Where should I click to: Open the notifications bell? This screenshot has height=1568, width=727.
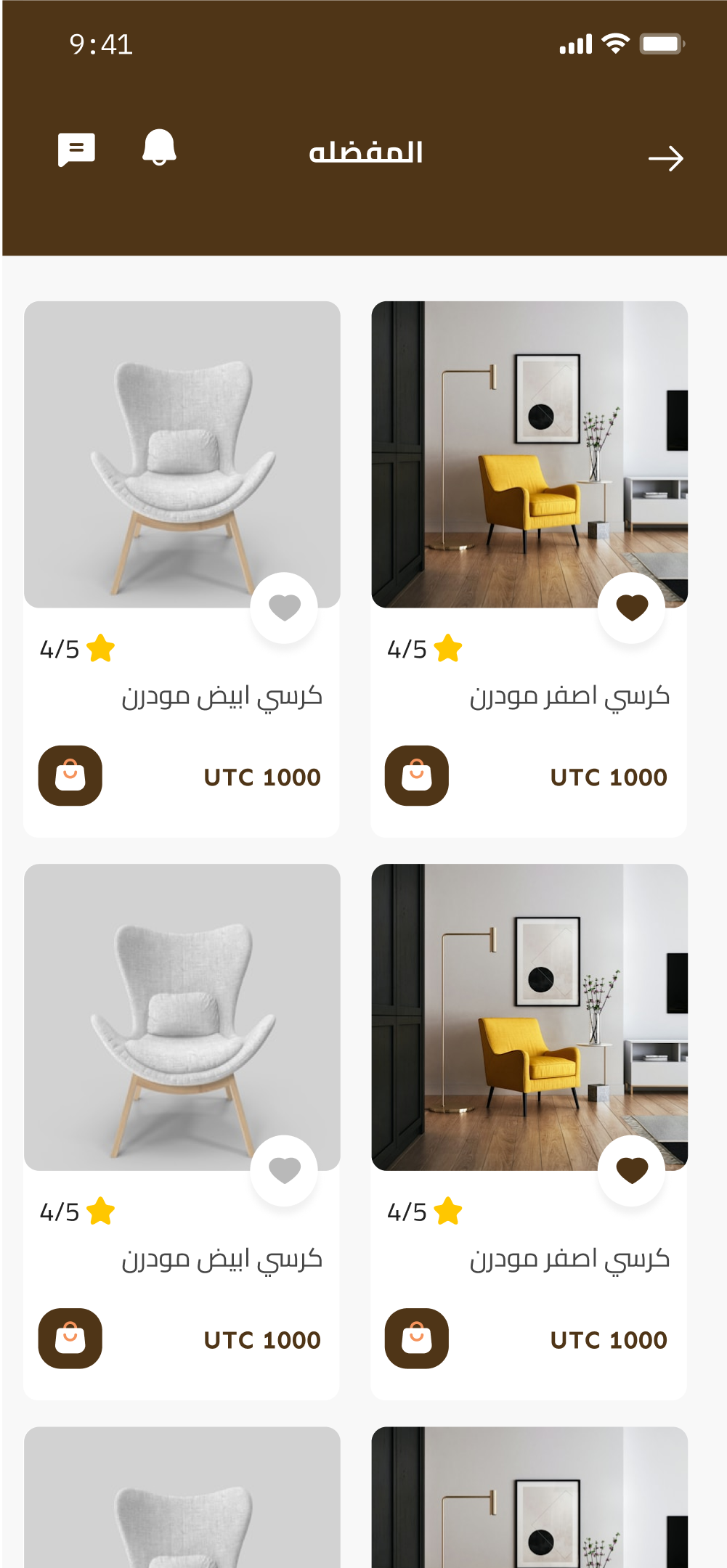coord(159,147)
